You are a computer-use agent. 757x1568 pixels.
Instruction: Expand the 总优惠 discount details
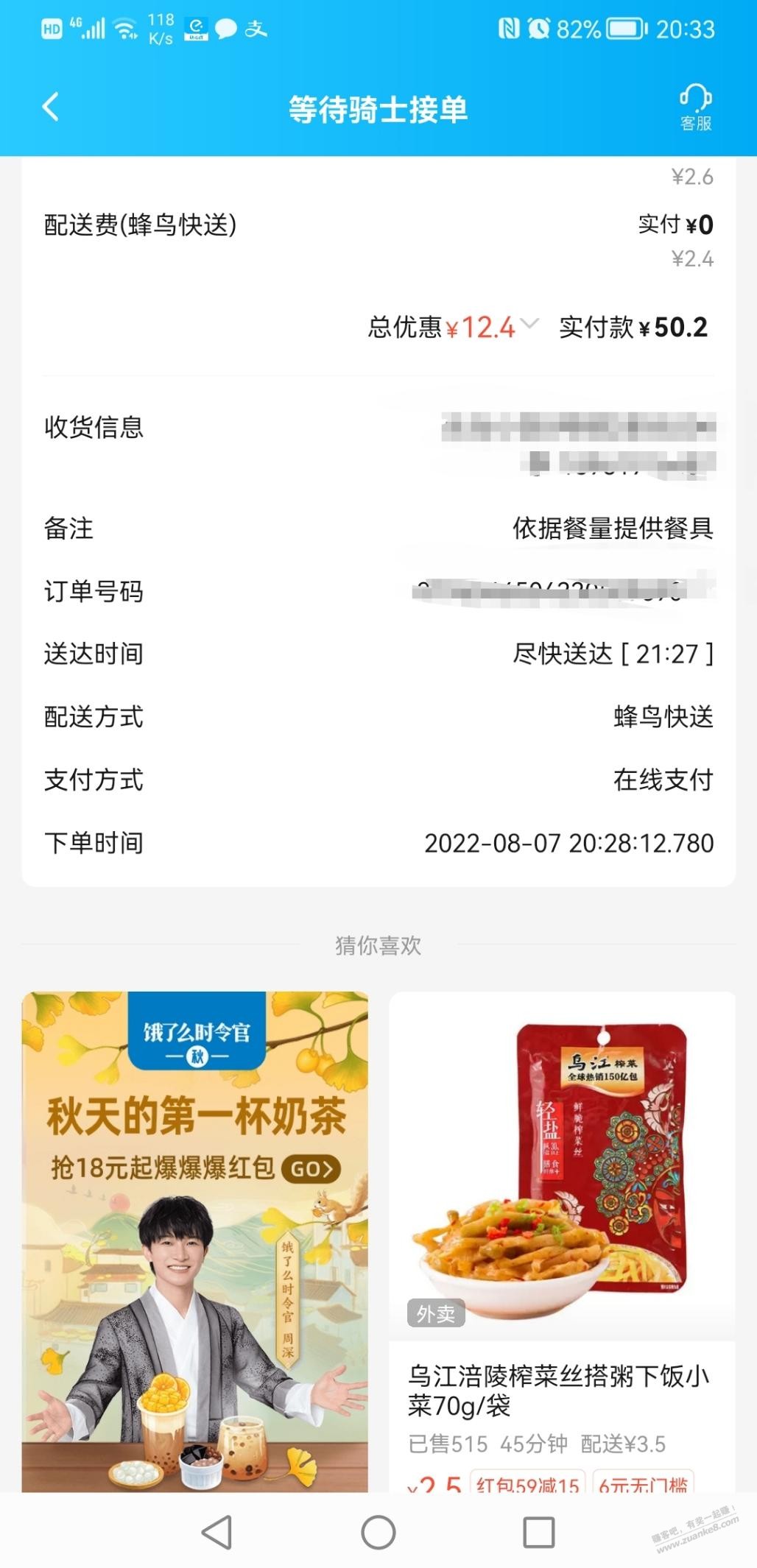point(529,324)
